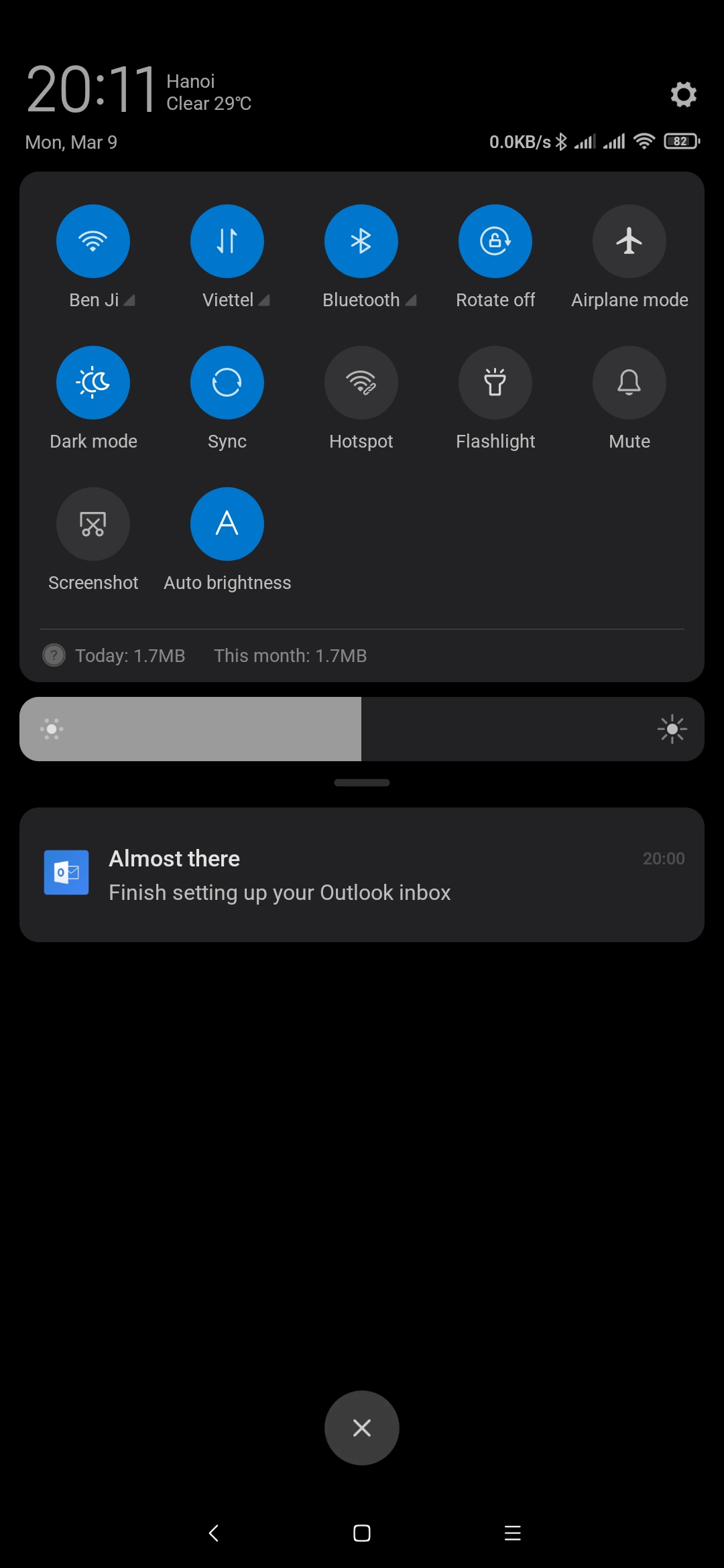Viewport: 724px width, 1568px height.
Task: Tap the Rotate off tile
Action: click(495, 241)
